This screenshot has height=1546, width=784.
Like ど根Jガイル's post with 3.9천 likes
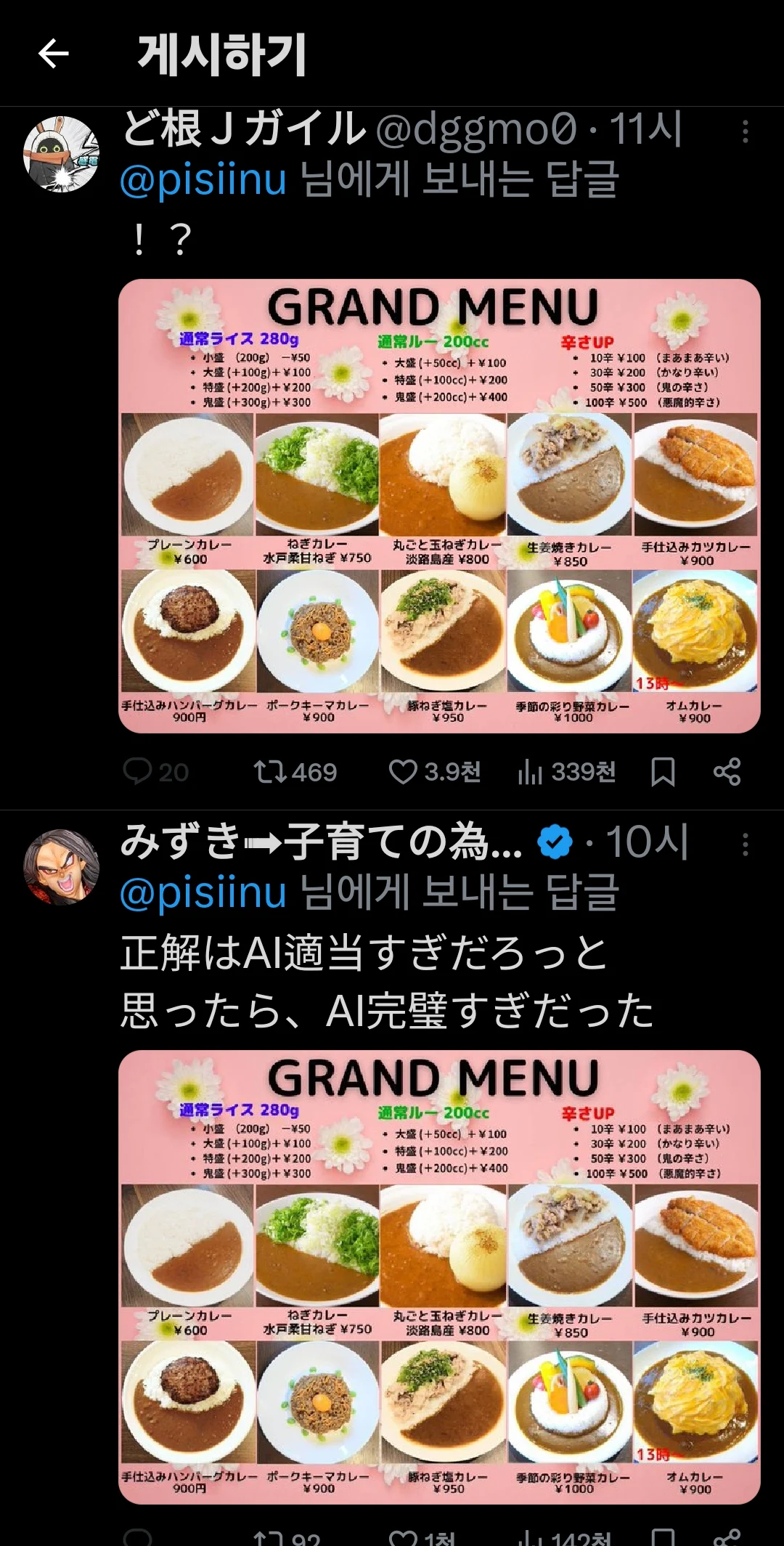pyautogui.click(x=404, y=771)
